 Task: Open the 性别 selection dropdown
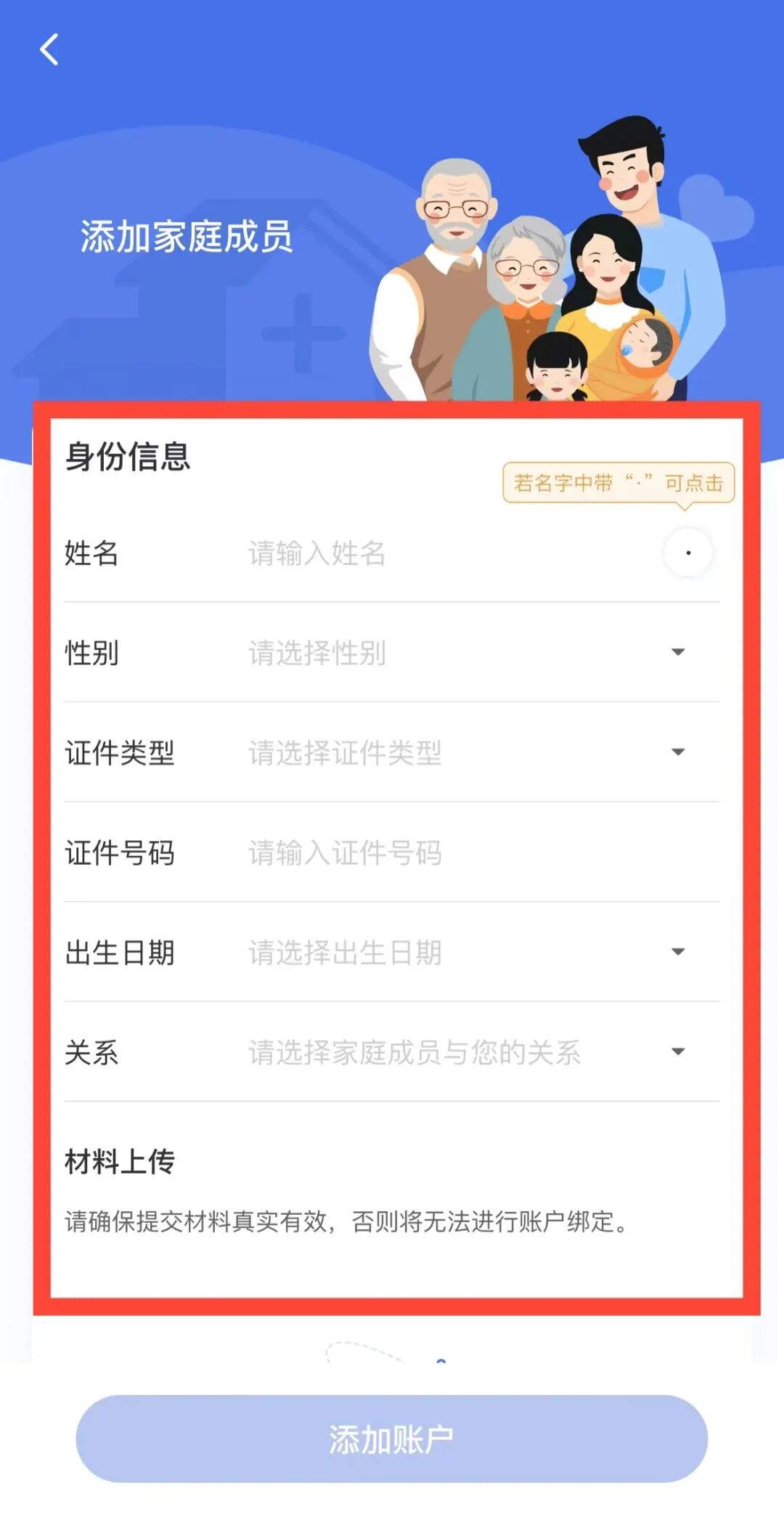[x=679, y=653]
